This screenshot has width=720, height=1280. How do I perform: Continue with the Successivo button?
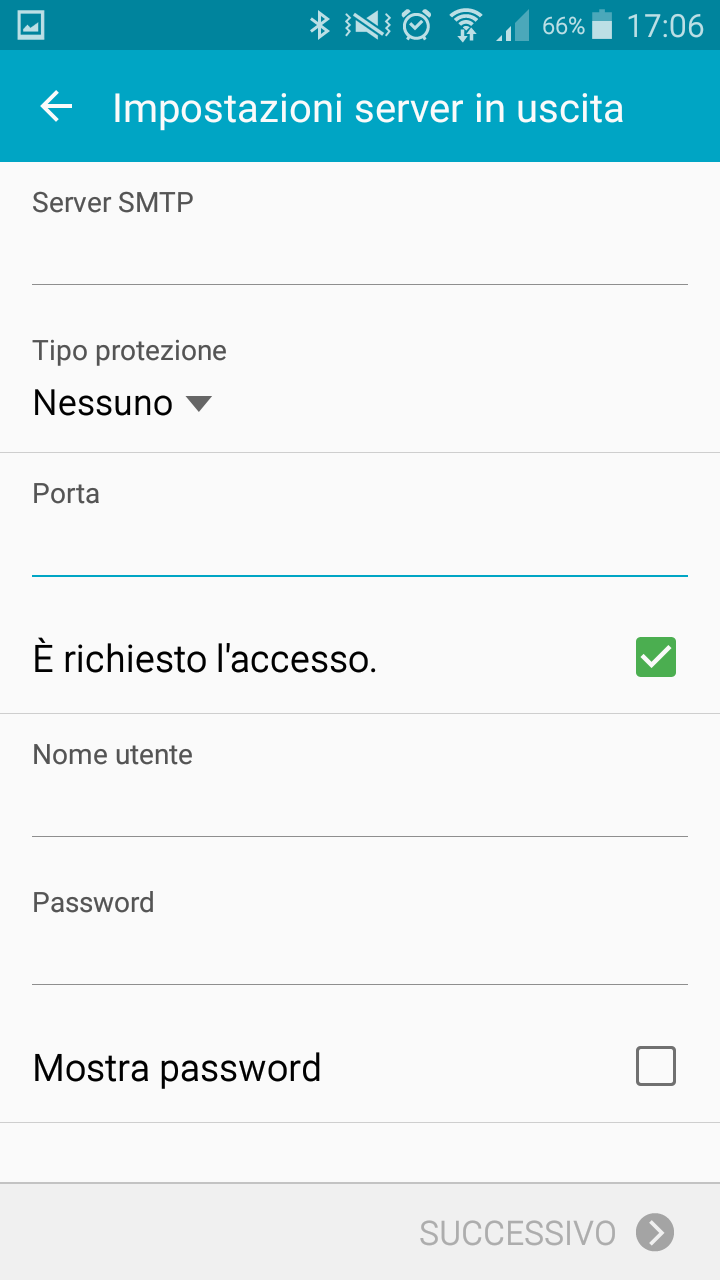pos(547,1232)
